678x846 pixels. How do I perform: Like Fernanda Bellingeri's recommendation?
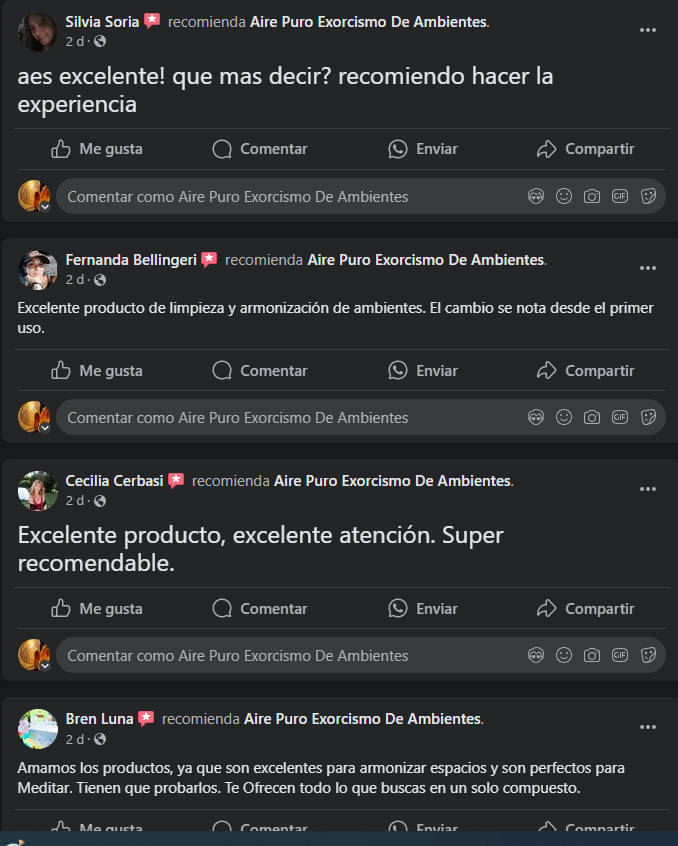tap(97, 371)
